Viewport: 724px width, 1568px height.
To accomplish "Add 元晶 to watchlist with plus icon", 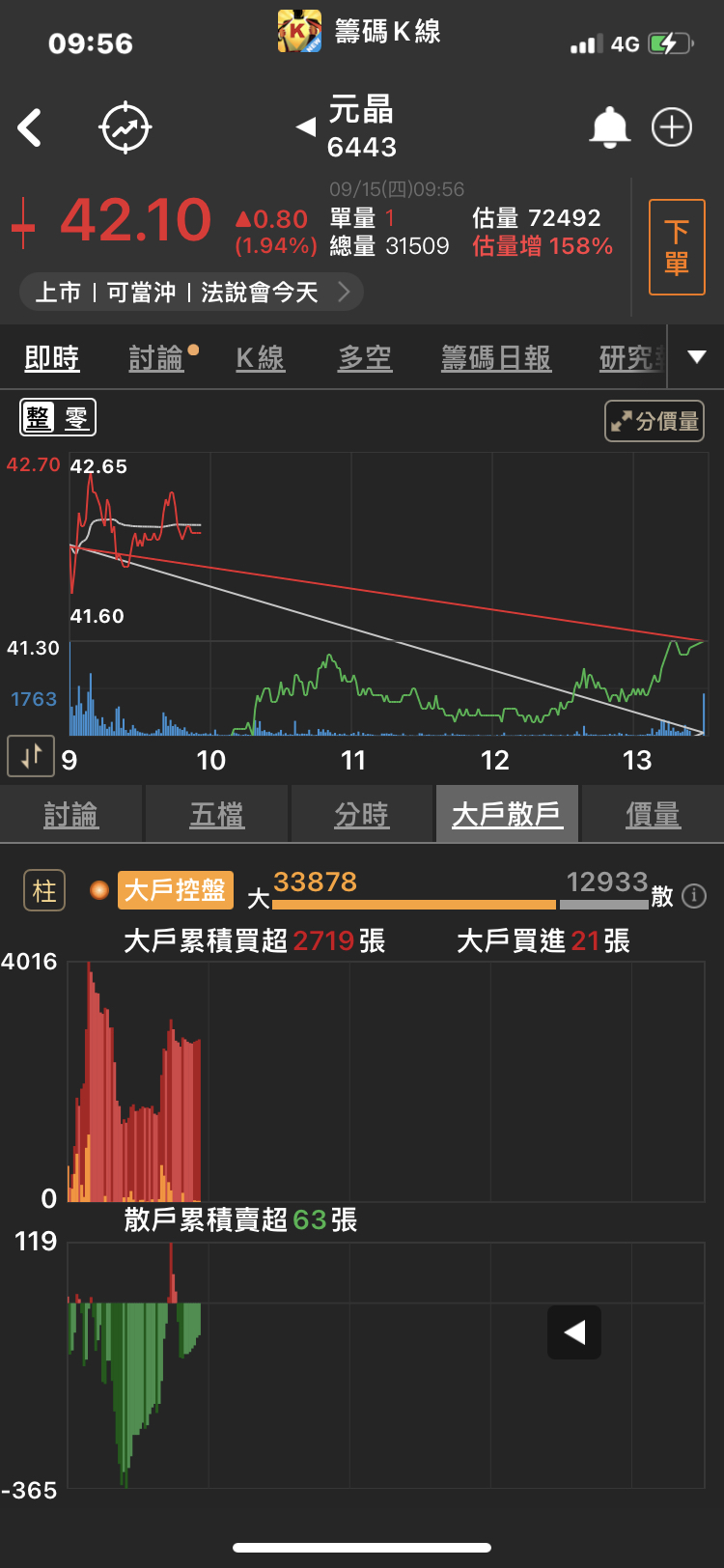I will point(672,127).
